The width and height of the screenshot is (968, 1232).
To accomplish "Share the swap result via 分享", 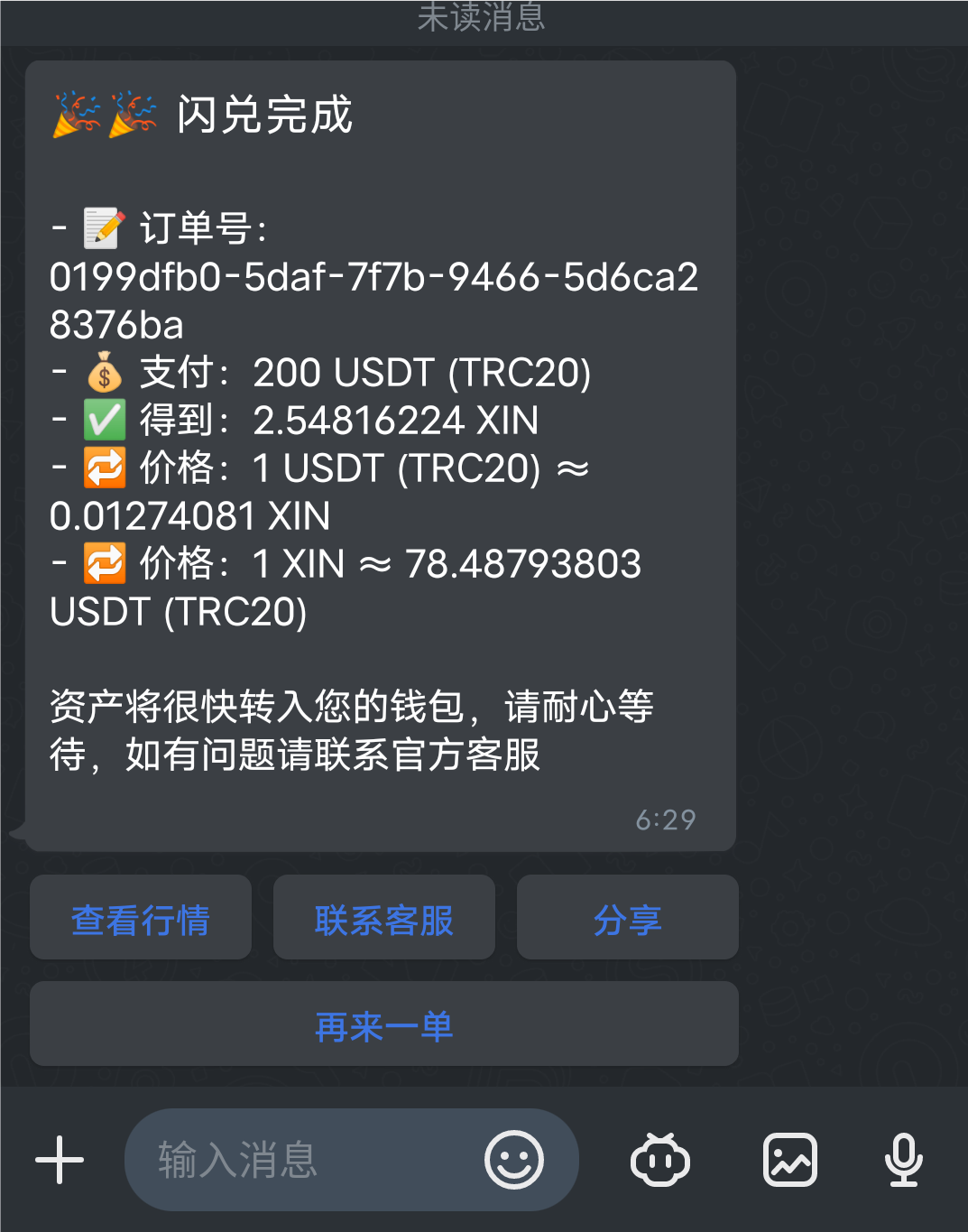I will click(627, 919).
